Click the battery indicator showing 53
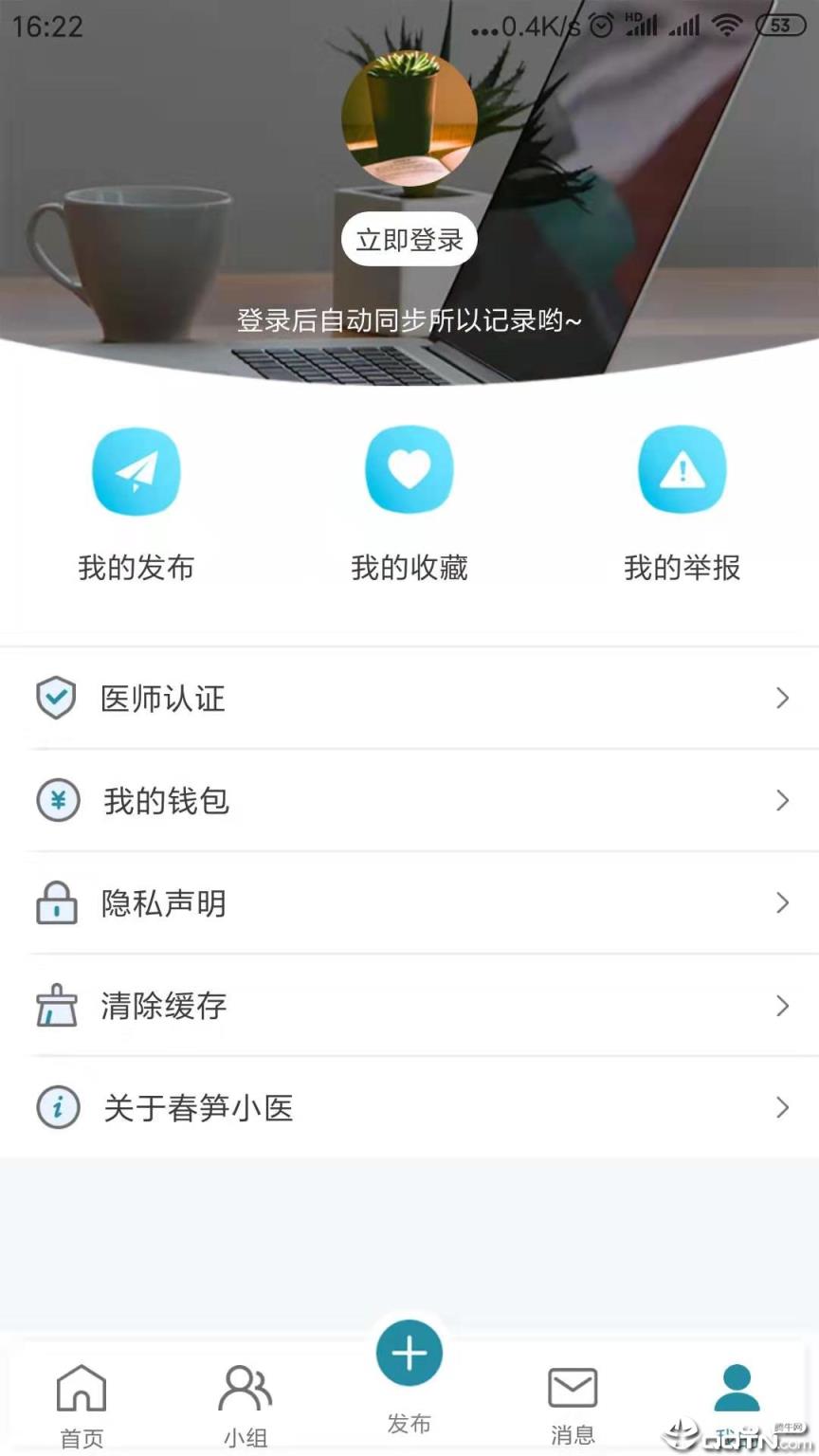This screenshot has width=819, height=1456. coord(784,26)
